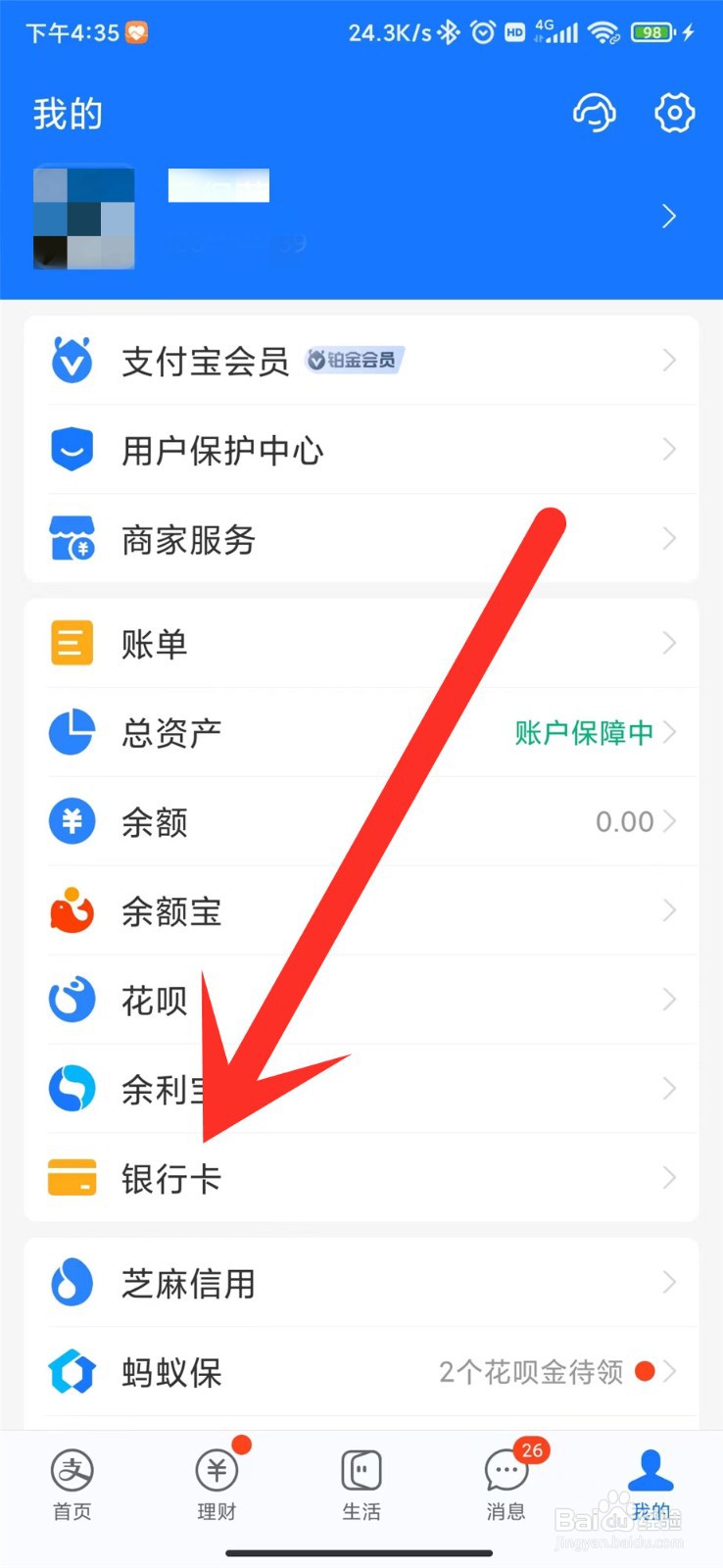Open 蚂蚁保 via its shield icon
The height and width of the screenshot is (1568, 723).
71,1372
